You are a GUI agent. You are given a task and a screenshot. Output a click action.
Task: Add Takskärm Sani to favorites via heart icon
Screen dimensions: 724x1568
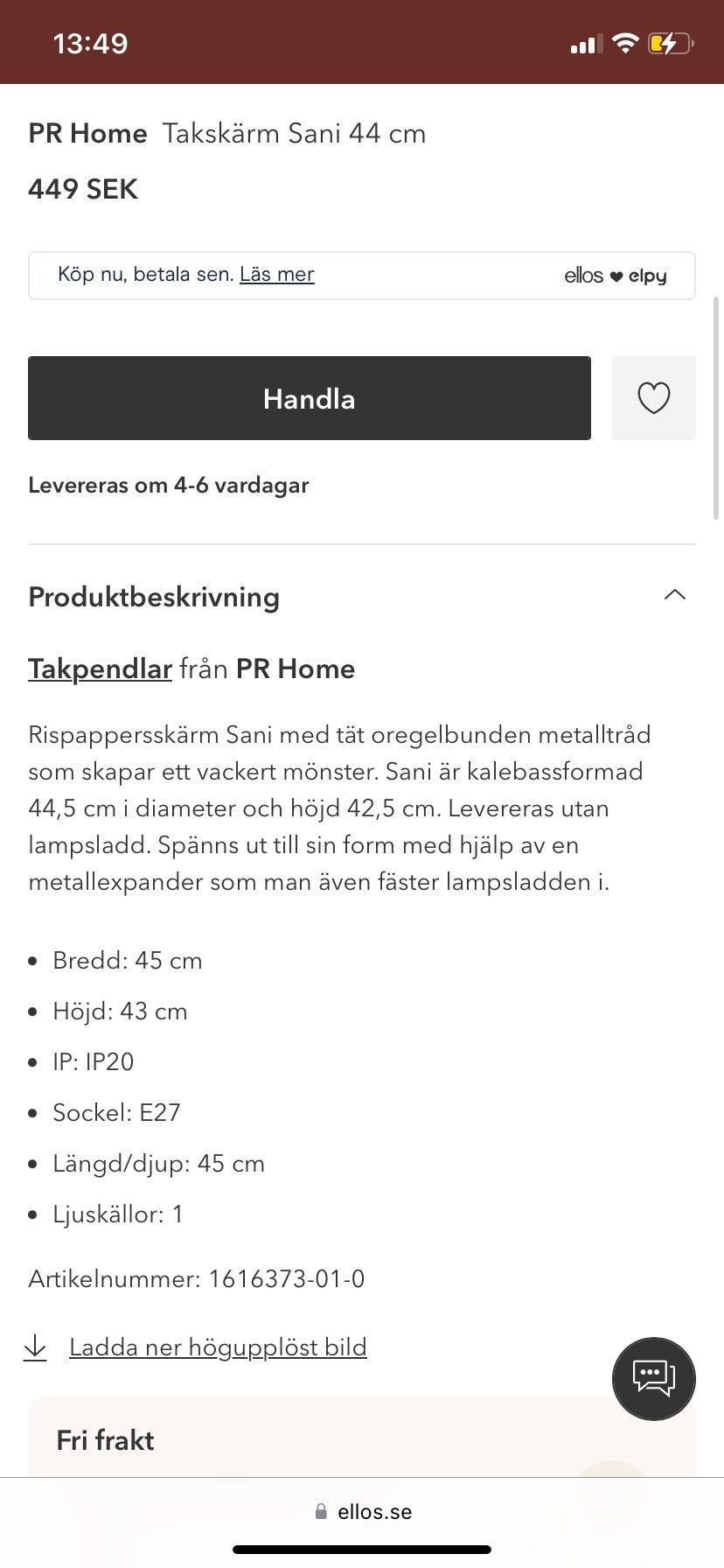coord(653,398)
